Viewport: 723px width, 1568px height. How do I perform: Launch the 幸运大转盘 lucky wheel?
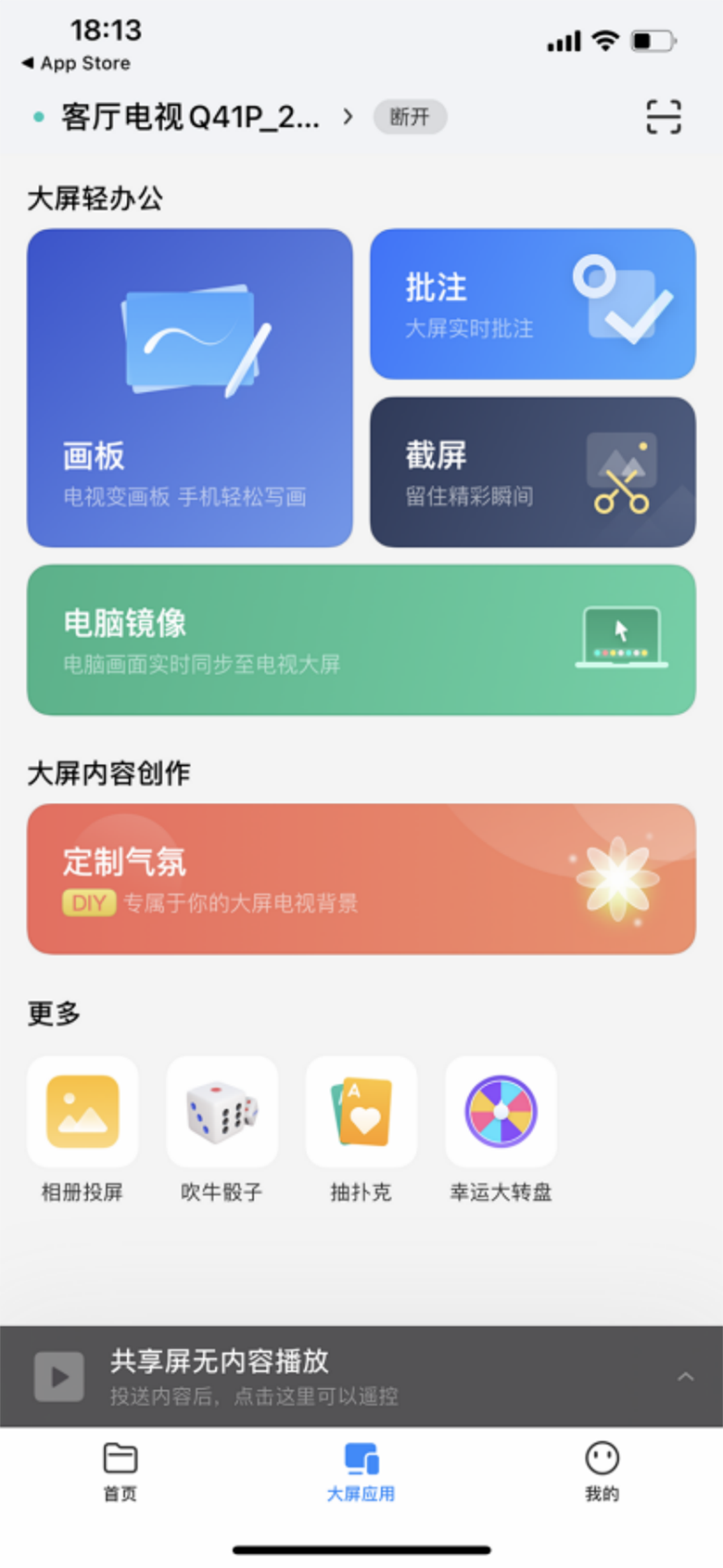pyautogui.click(x=501, y=1129)
